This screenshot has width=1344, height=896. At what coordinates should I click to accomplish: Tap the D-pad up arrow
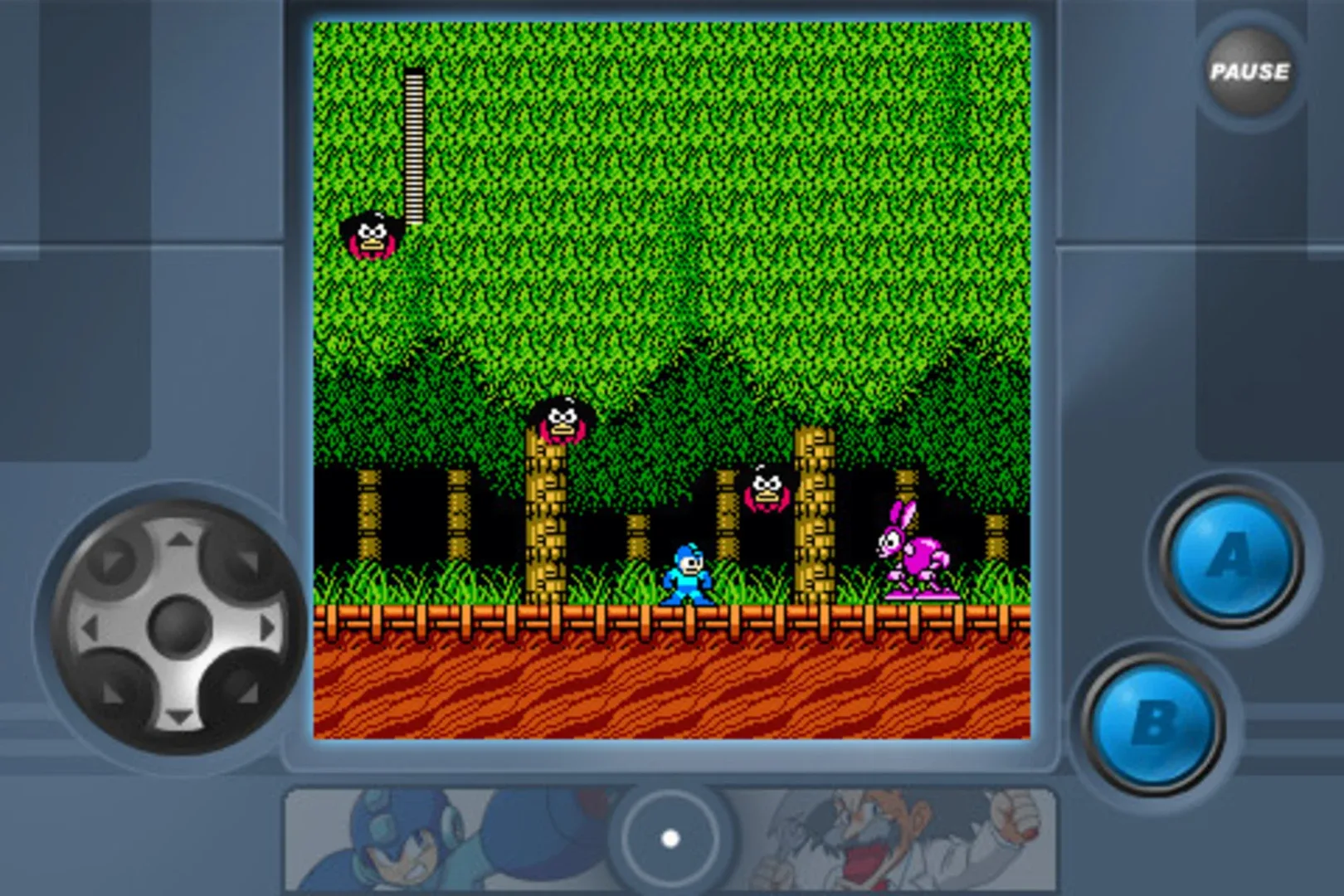pyautogui.click(x=178, y=541)
